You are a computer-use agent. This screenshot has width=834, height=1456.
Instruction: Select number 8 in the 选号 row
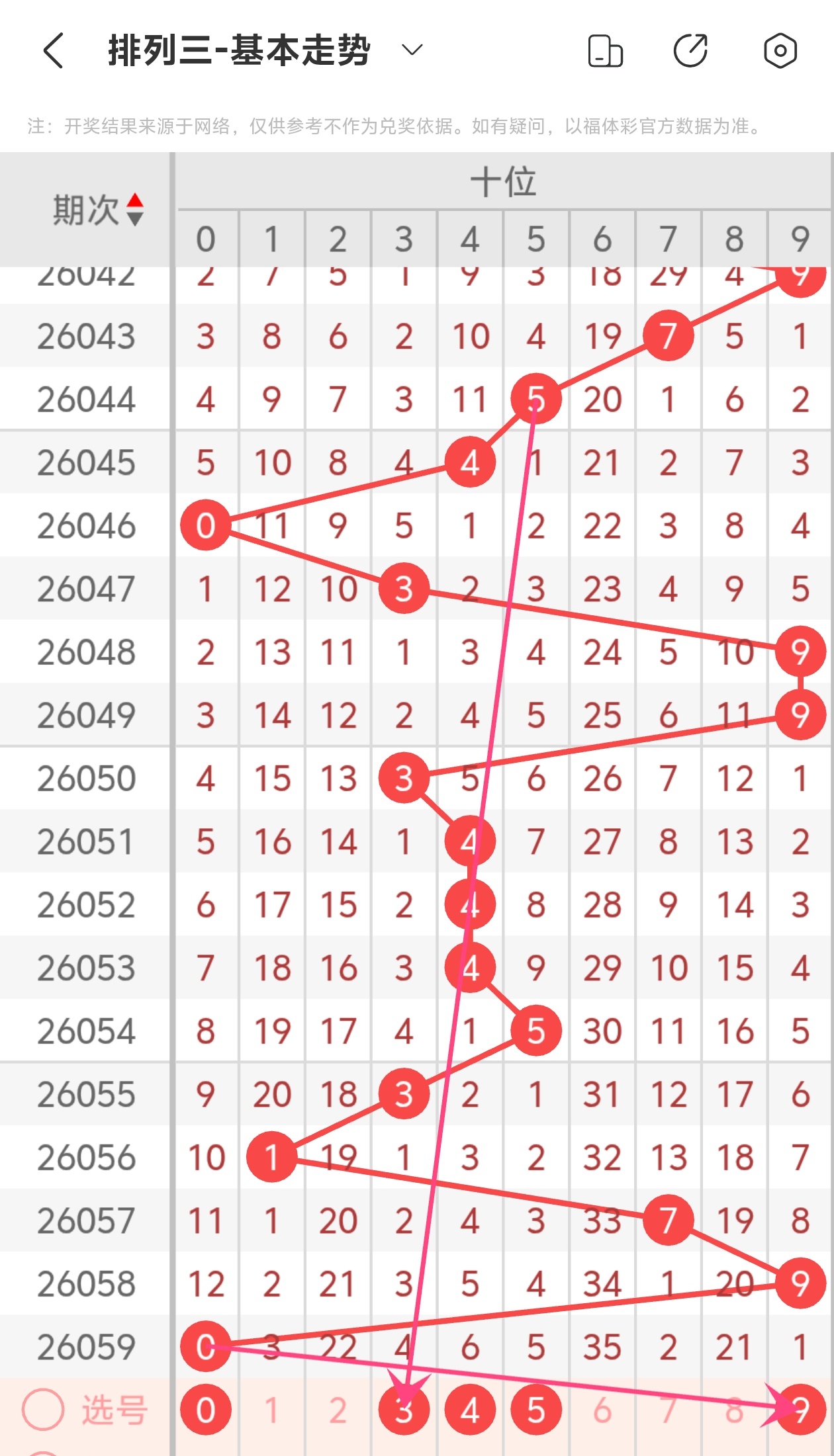pyautogui.click(x=735, y=1410)
